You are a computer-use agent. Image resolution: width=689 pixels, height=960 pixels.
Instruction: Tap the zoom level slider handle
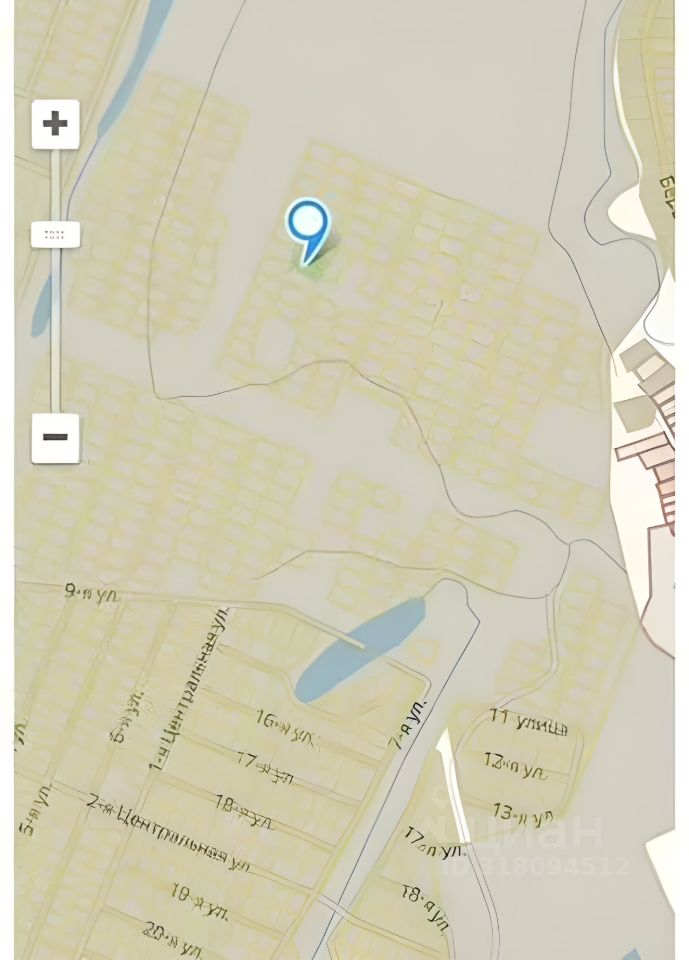pyautogui.click(x=55, y=236)
